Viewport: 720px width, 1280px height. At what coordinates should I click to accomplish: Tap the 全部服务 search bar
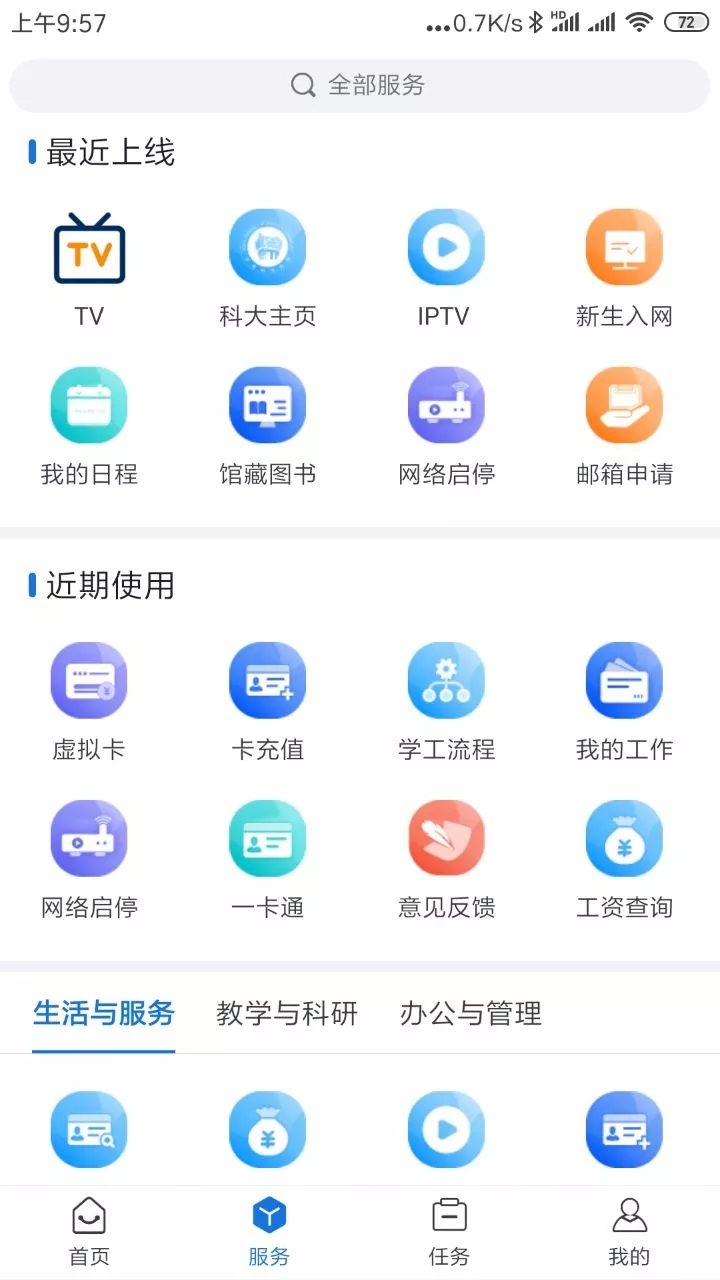tap(360, 86)
